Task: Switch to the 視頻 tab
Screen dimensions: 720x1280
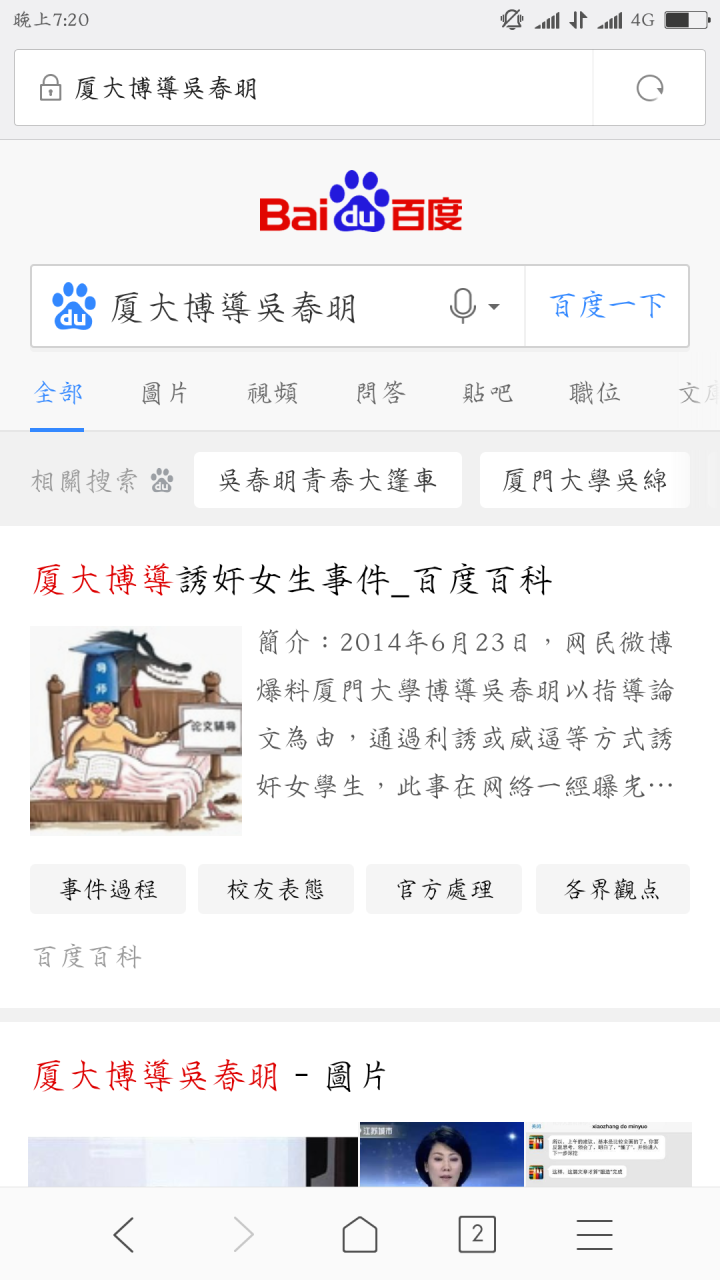Action: point(273,393)
